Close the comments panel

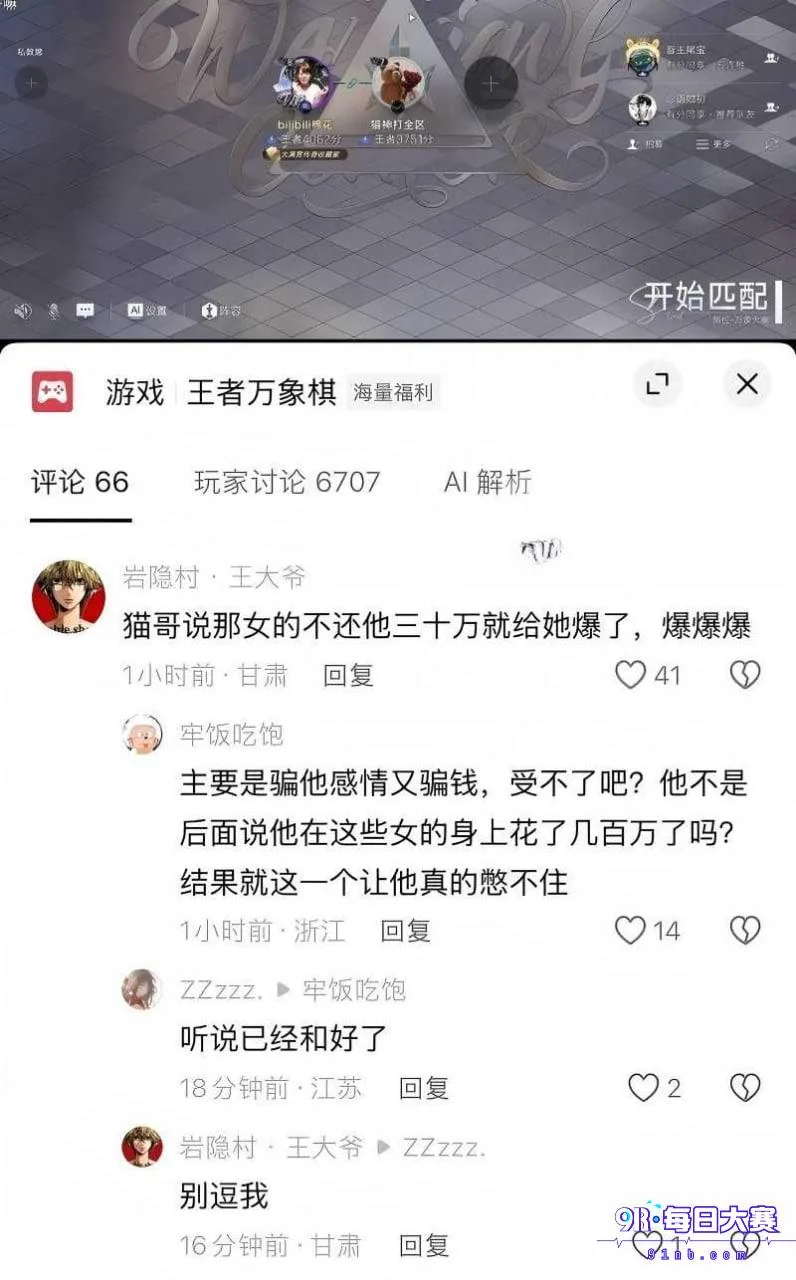coord(747,384)
